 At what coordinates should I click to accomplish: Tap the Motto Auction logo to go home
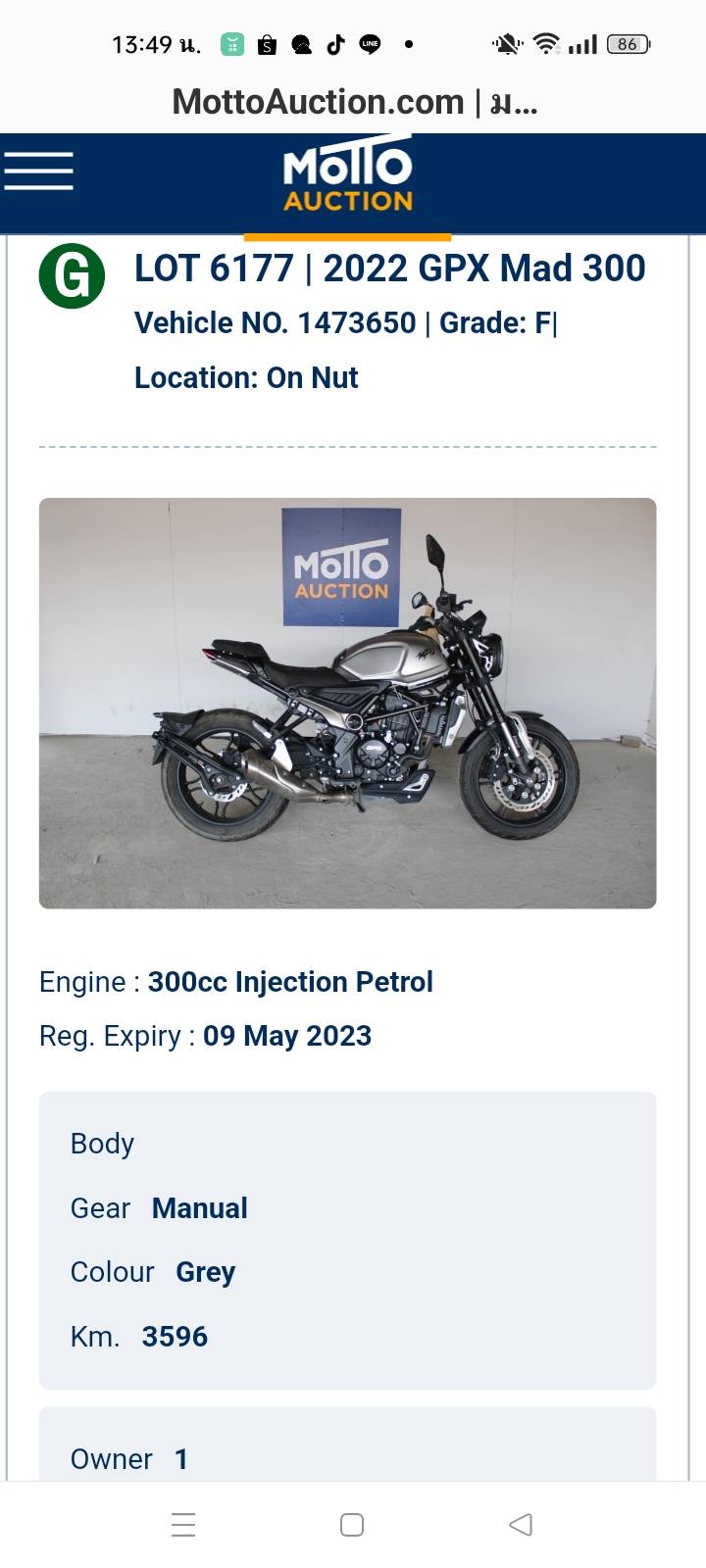(348, 179)
